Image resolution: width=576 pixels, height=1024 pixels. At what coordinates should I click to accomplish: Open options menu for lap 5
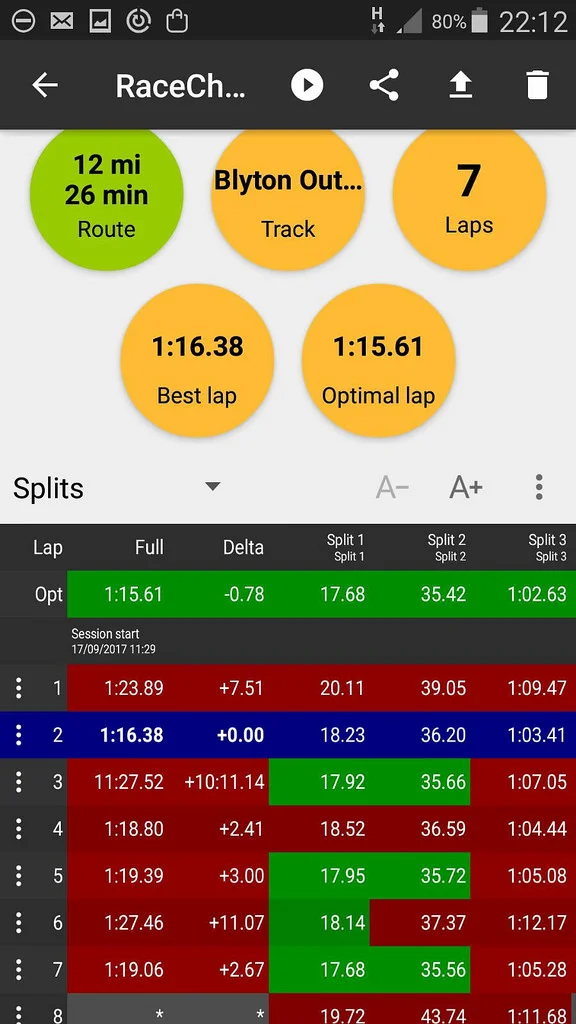coord(19,876)
